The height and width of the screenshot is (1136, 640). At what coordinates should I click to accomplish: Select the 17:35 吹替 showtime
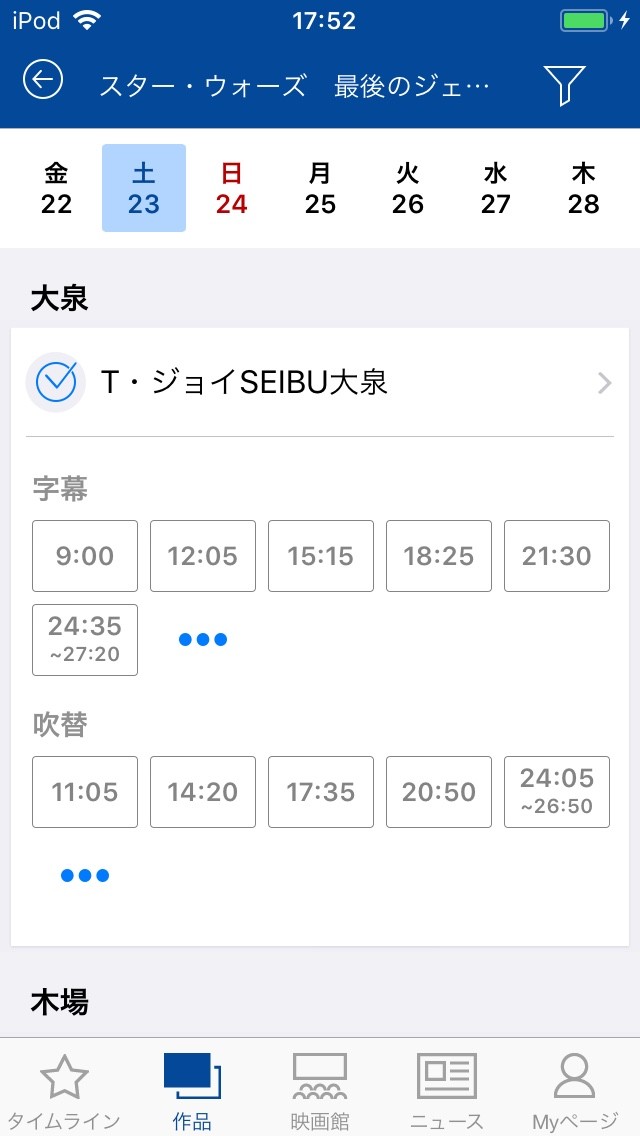pos(321,792)
